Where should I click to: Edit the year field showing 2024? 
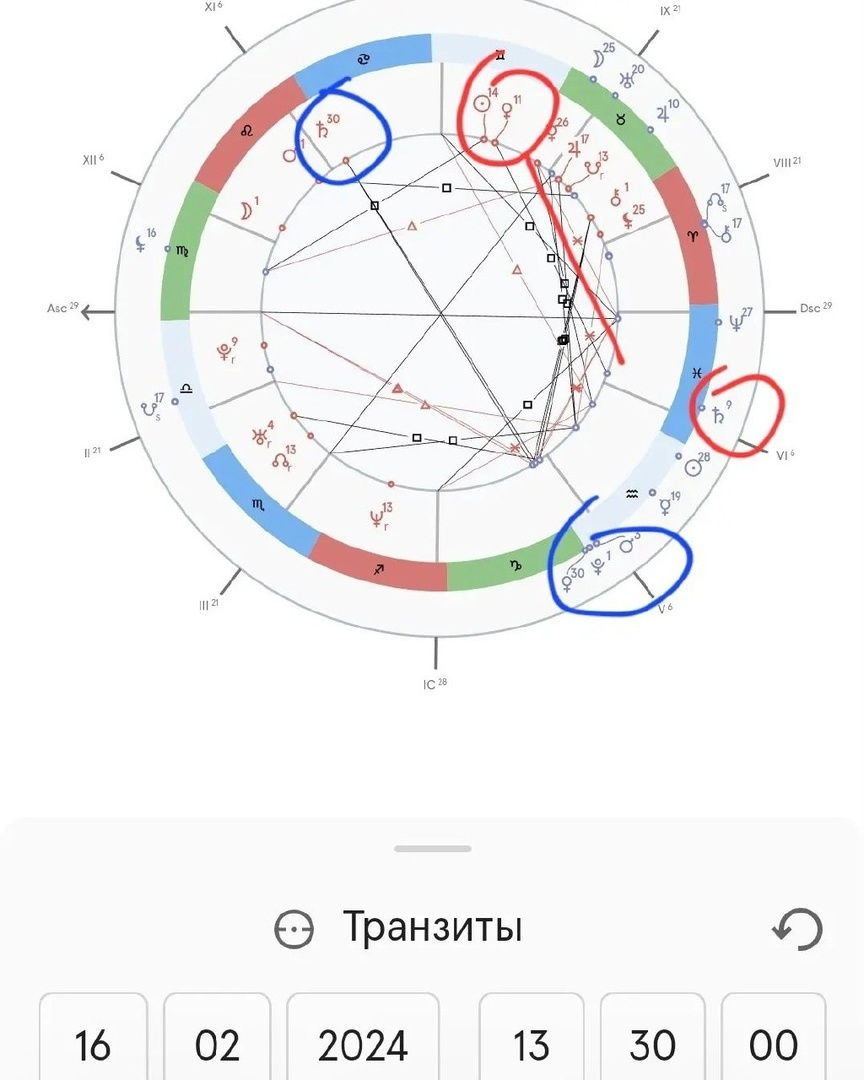tap(363, 1045)
